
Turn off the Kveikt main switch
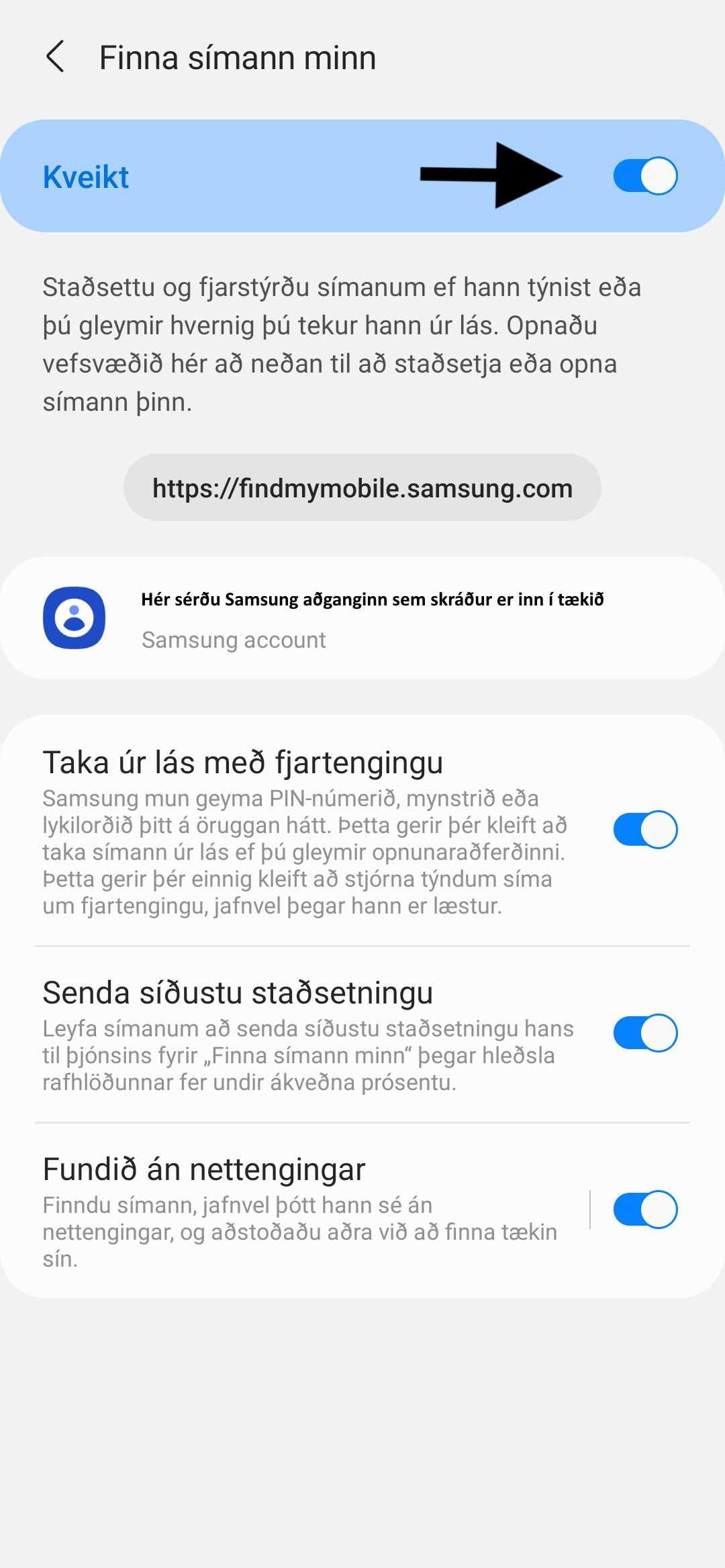644,176
